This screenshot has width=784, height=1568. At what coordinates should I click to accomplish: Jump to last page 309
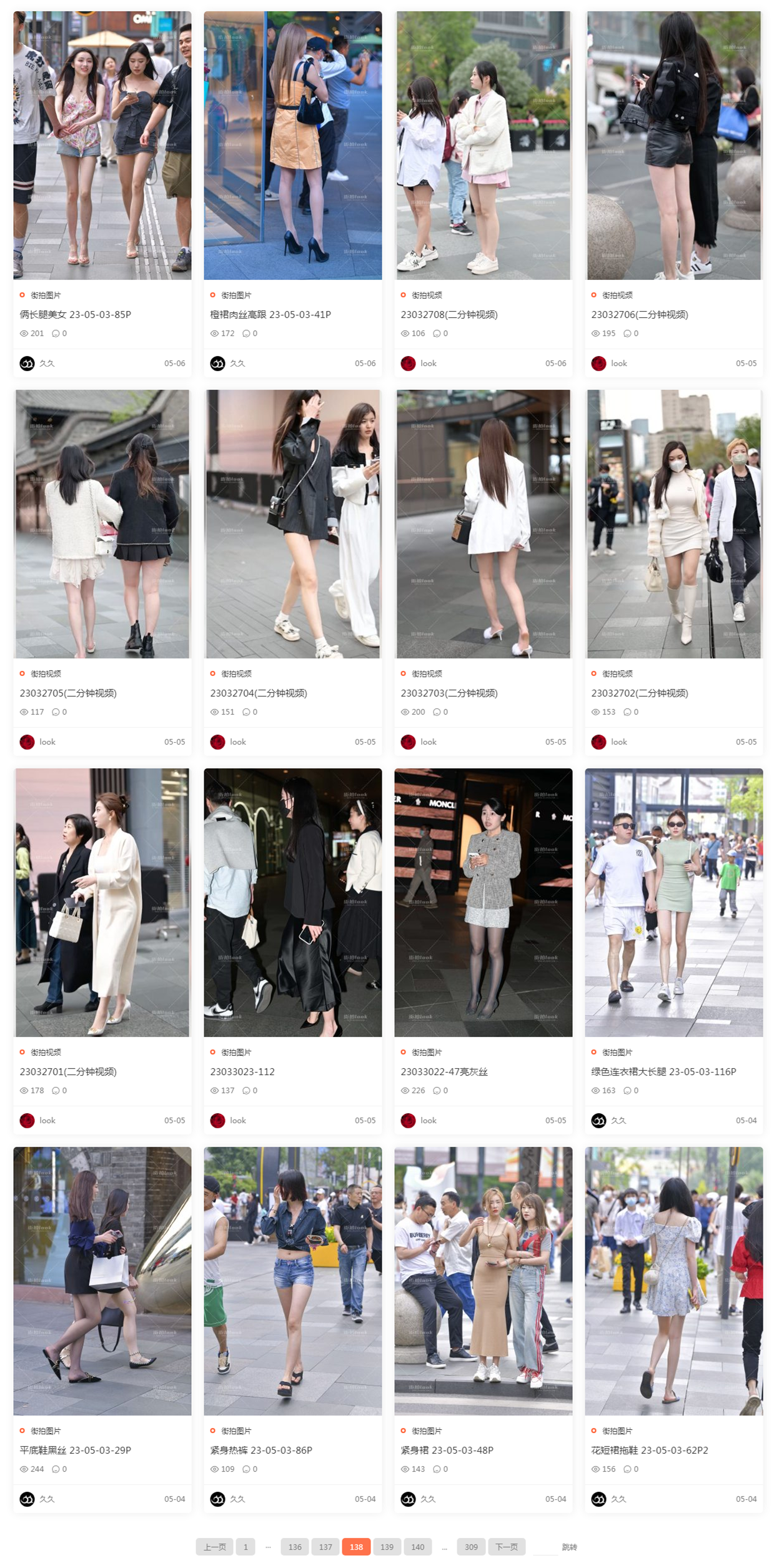coord(472,1547)
